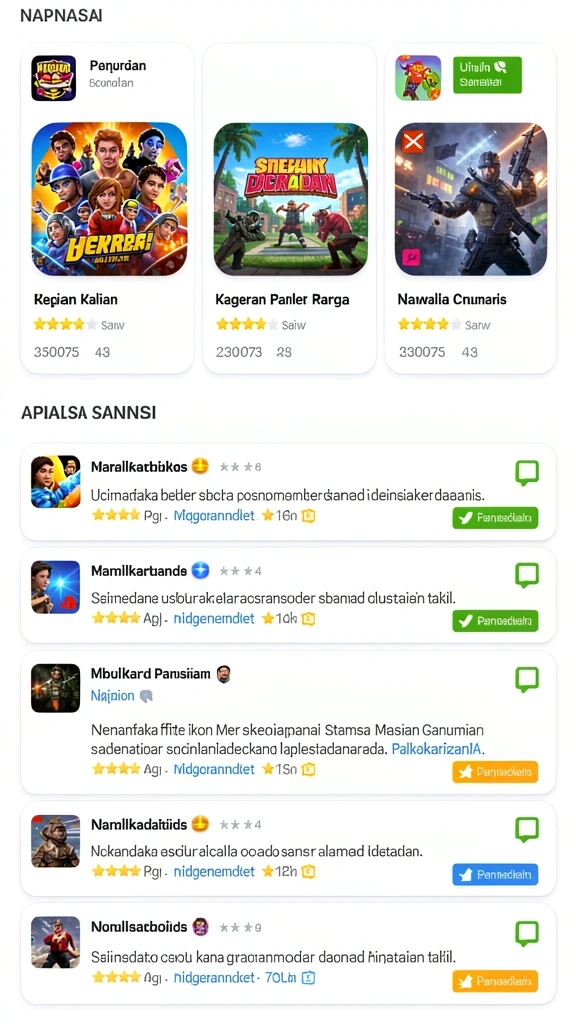Tap the blue button in Namlikadaltiids row
The width and height of the screenshot is (576, 1024).
click(x=495, y=874)
